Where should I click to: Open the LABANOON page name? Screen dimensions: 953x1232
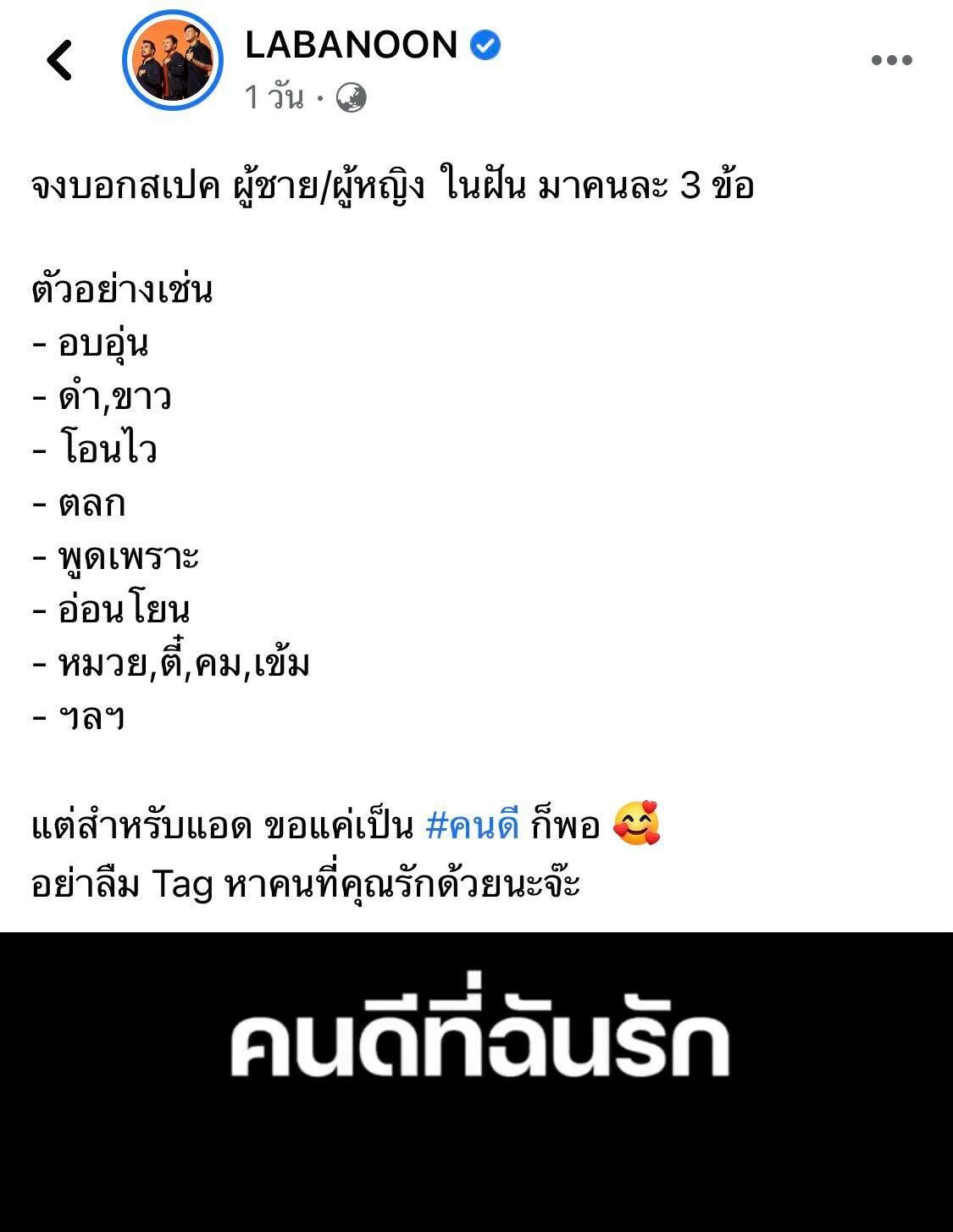(351, 44)
